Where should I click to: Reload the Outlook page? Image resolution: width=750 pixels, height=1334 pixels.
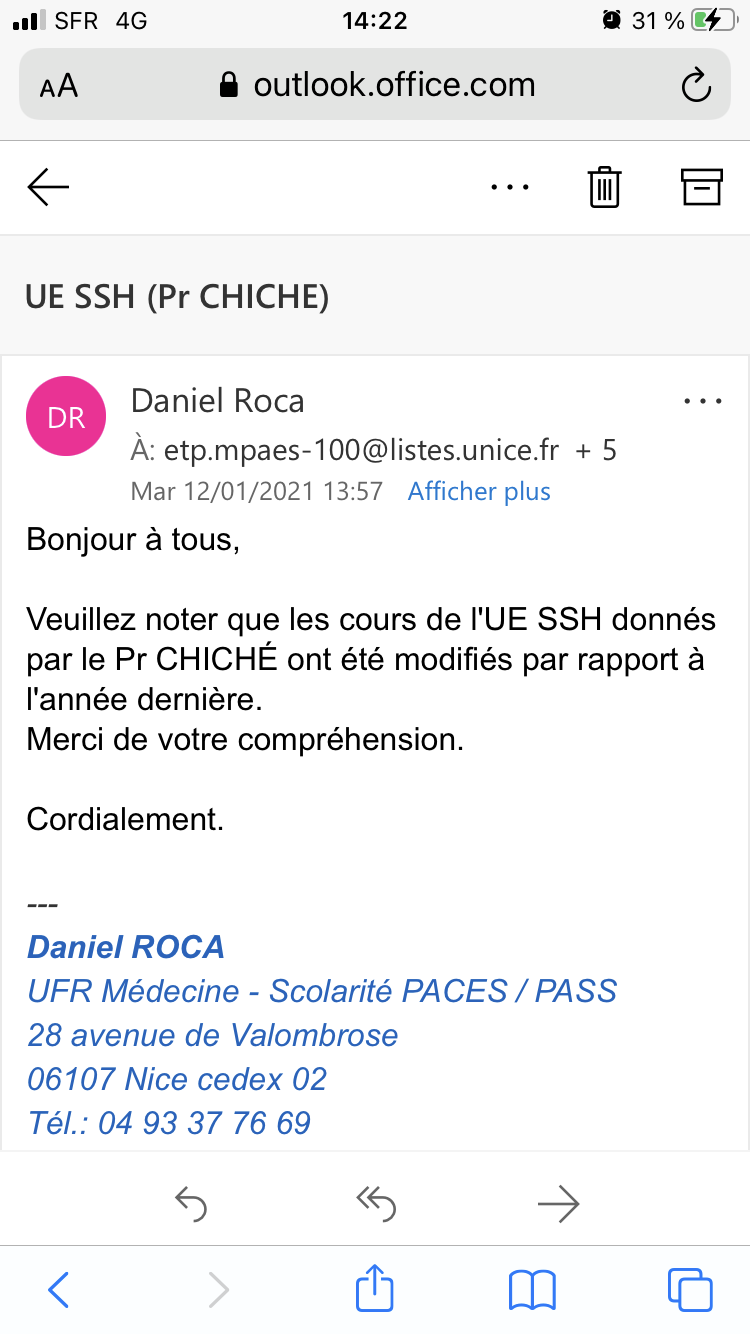click(x=695, y=86)
